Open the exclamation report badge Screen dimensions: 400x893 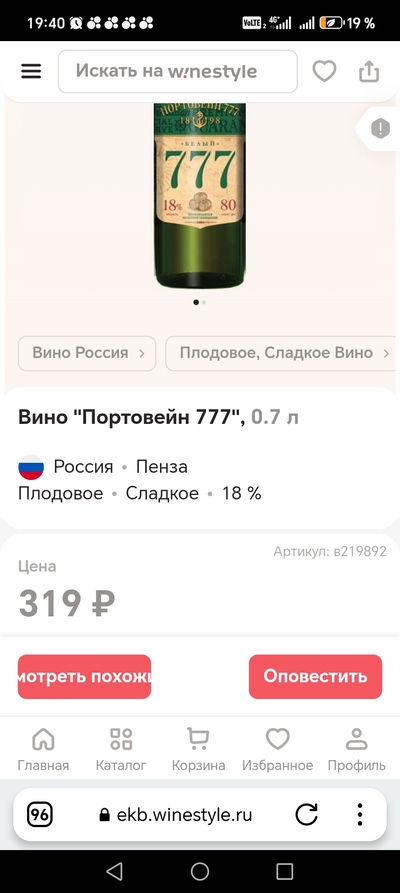click(x=380, y=129)
